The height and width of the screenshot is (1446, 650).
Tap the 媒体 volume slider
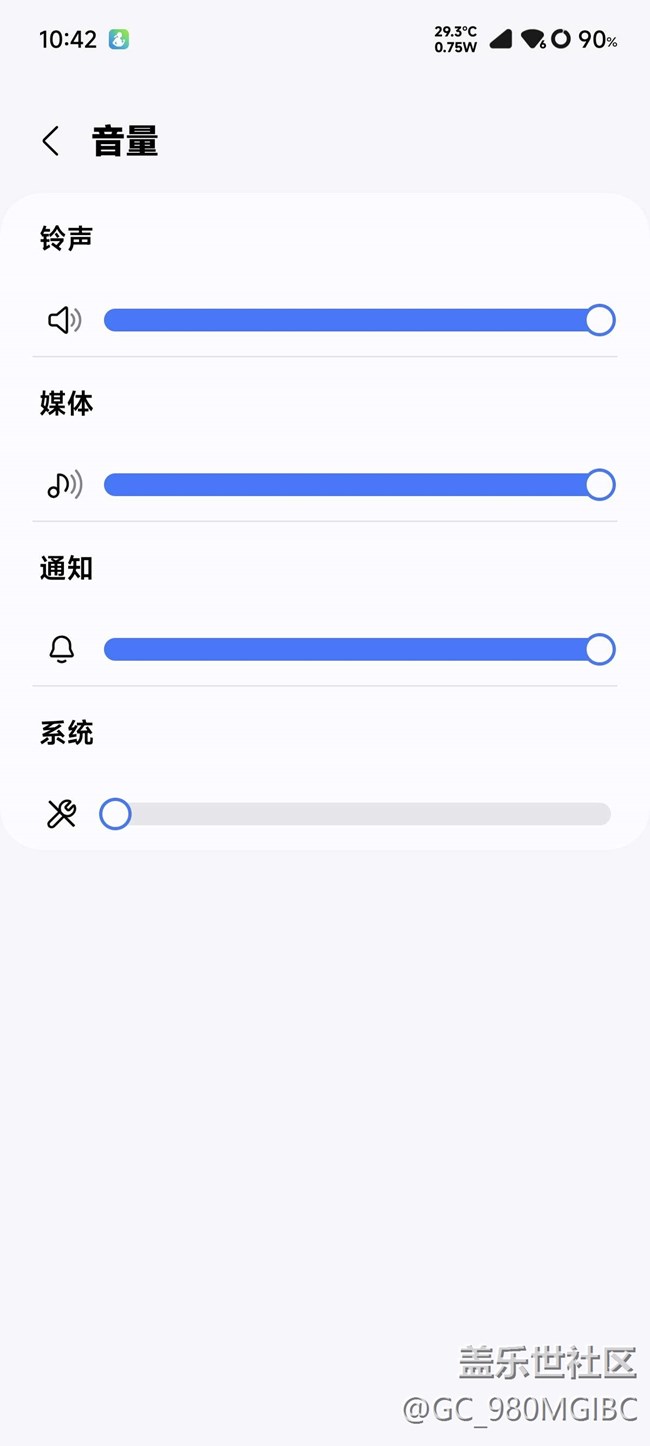[356, 485]
